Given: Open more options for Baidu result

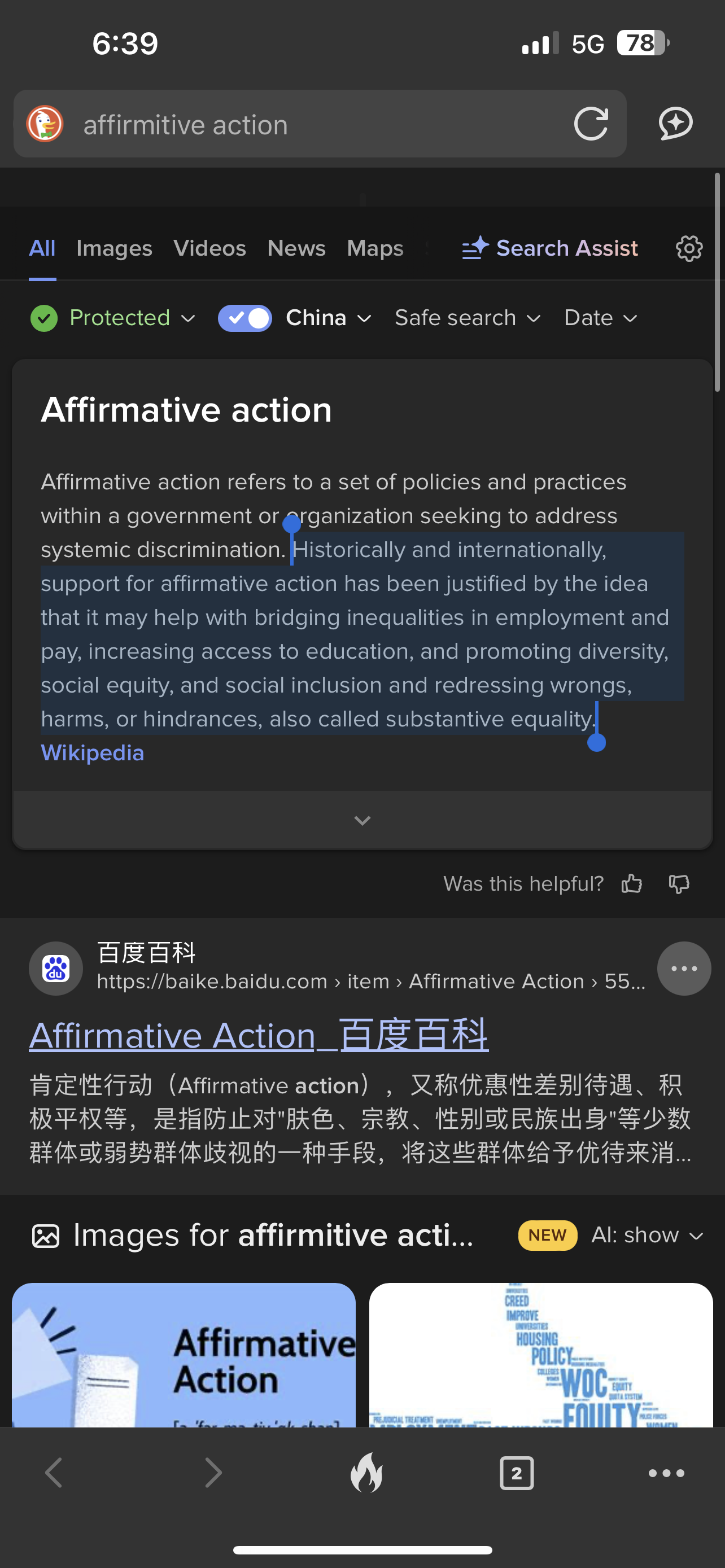Looking at the screenshot, I should 684,969.
